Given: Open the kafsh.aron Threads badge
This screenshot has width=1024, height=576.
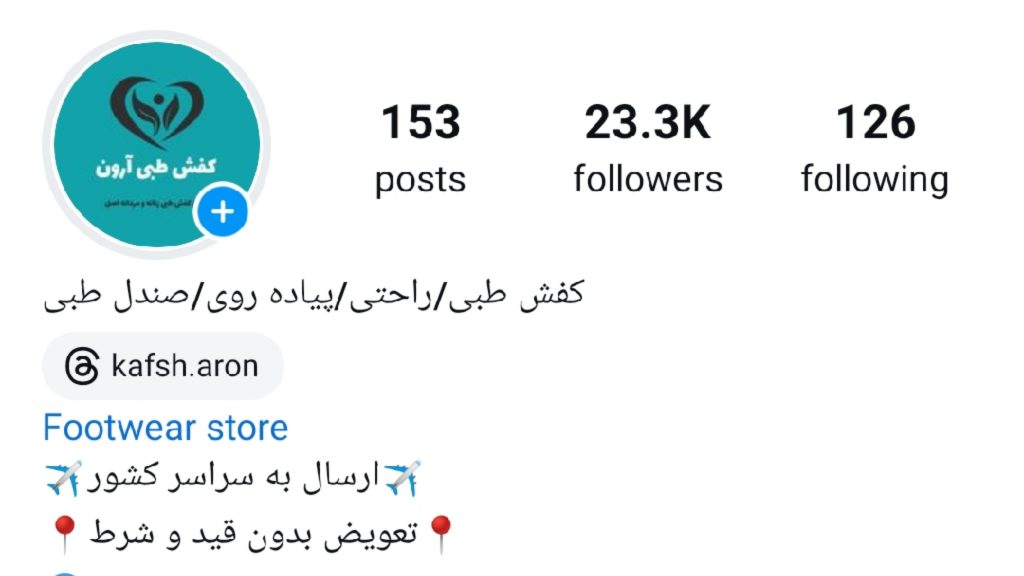Looking at the screenshot, I should pyautogui.click(x=163, y=366).
